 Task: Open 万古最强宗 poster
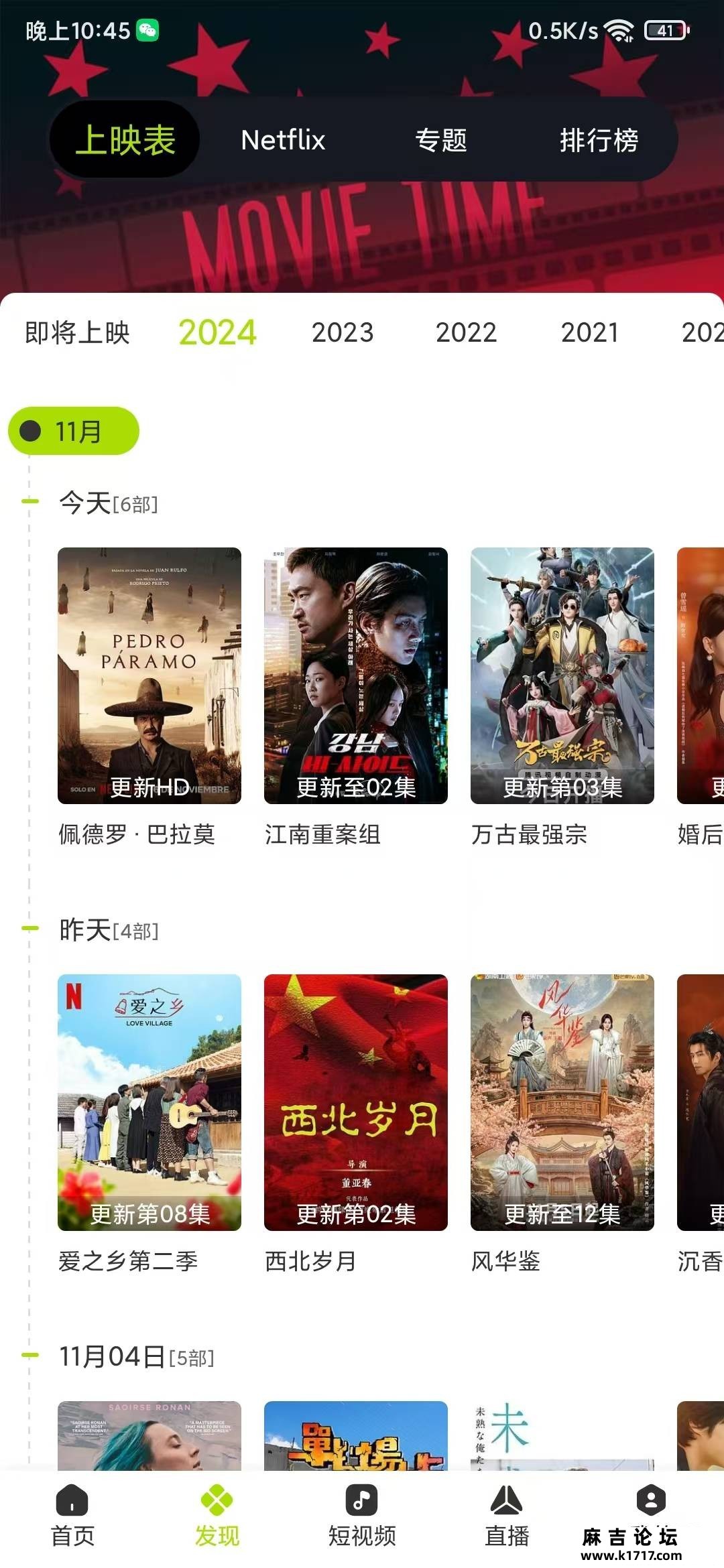562,675
